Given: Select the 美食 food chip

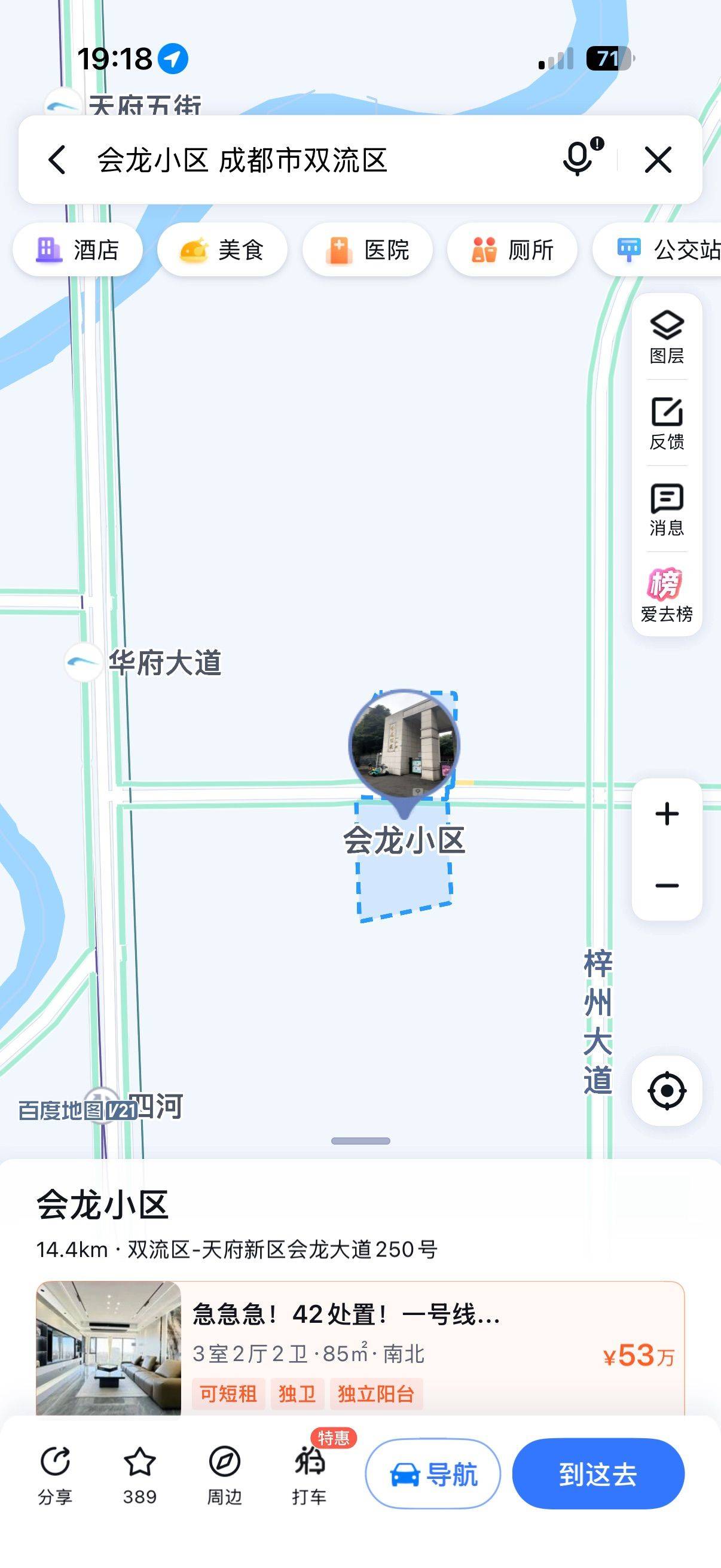Looking at the screenshot, I should [x=222, y=250].
